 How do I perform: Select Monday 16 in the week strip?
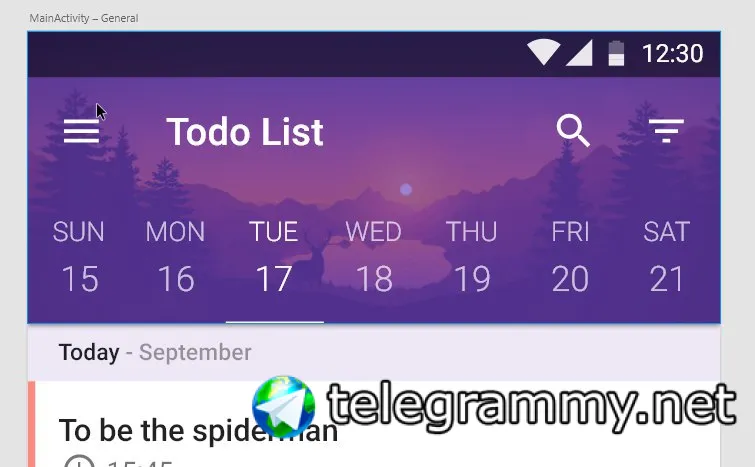176,259
